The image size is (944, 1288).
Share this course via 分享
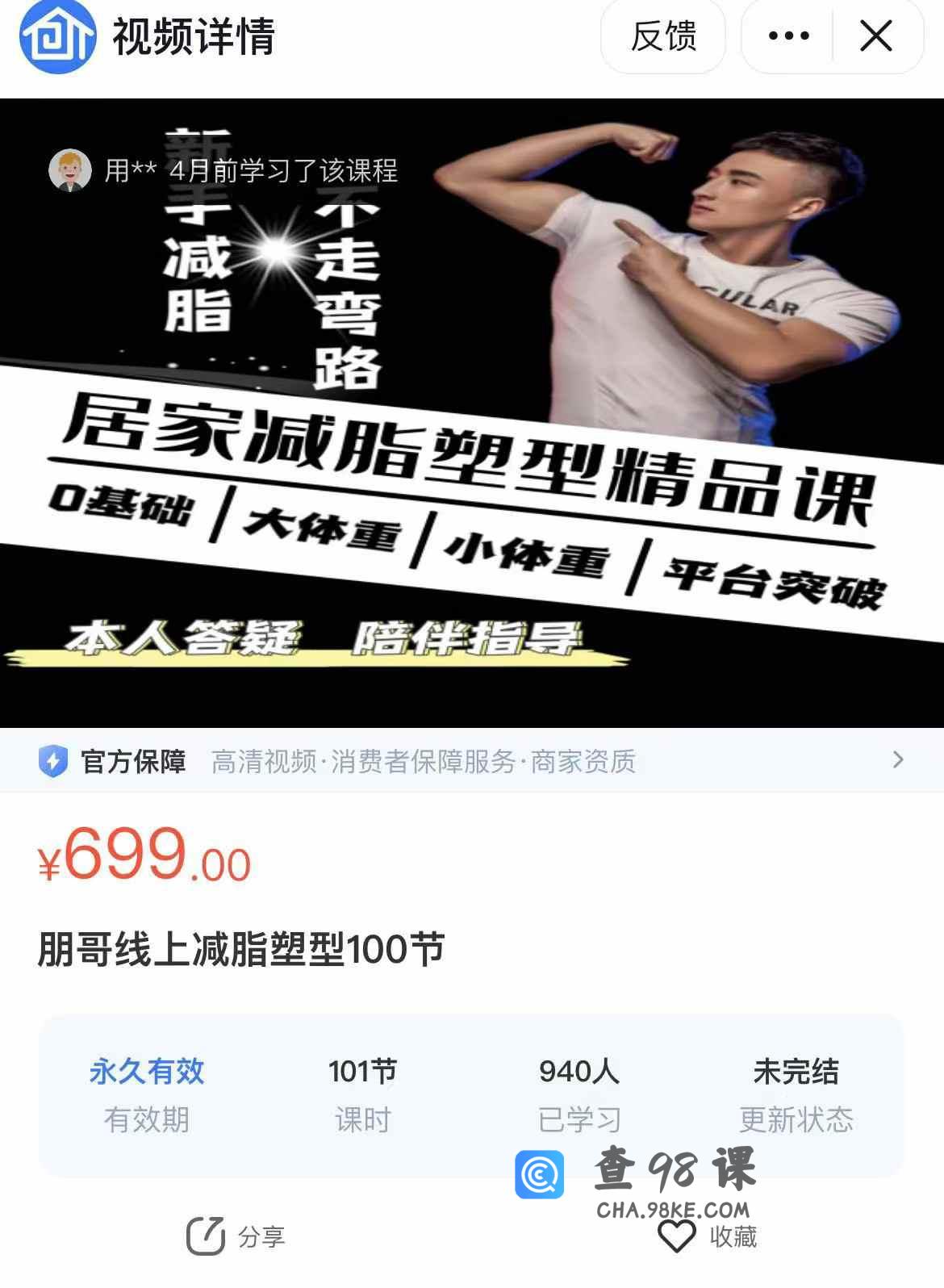pos(236,1236)
